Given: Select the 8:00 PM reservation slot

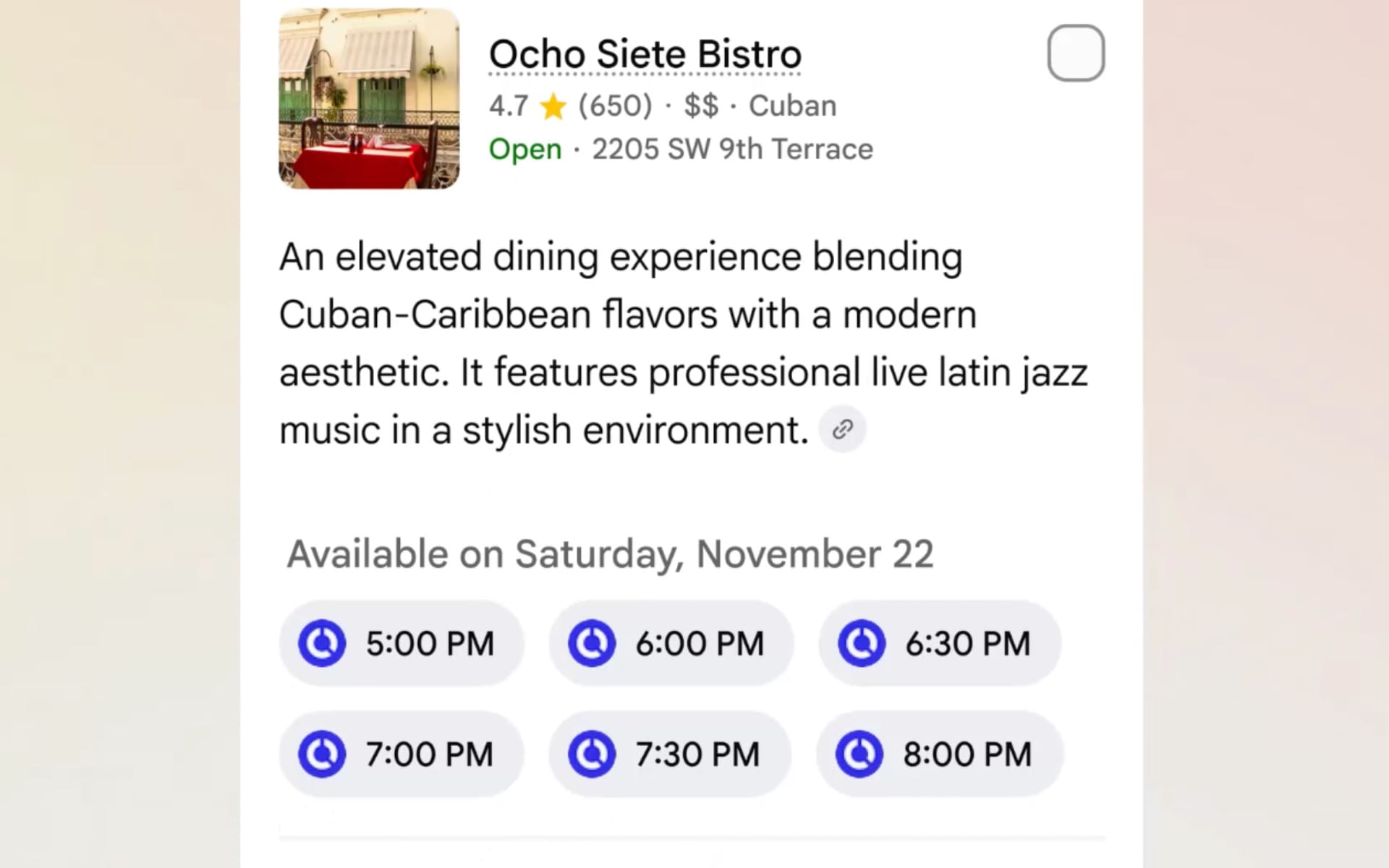Looking at the screenshot, I should (x=939, y=754).
